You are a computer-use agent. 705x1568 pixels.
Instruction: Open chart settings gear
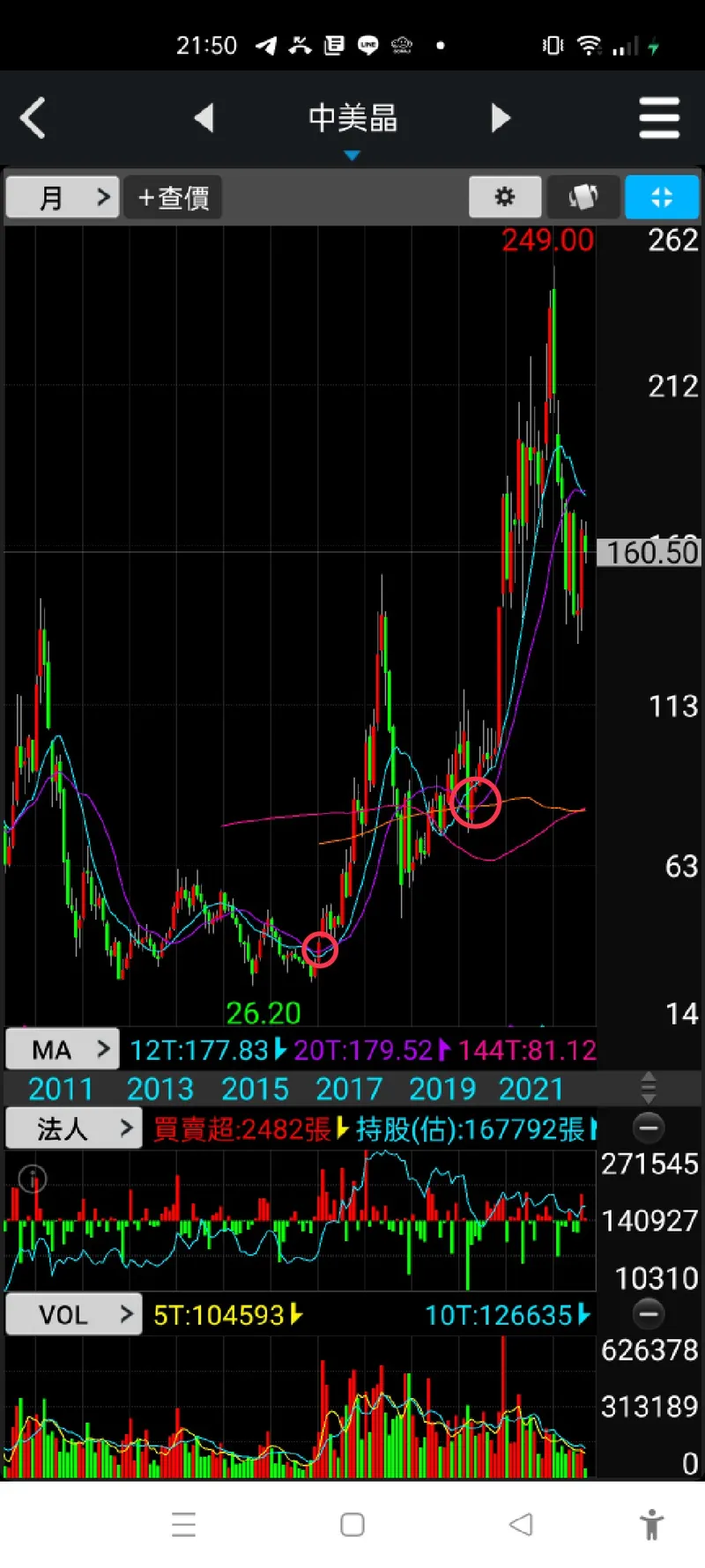[x=505, y=196]
